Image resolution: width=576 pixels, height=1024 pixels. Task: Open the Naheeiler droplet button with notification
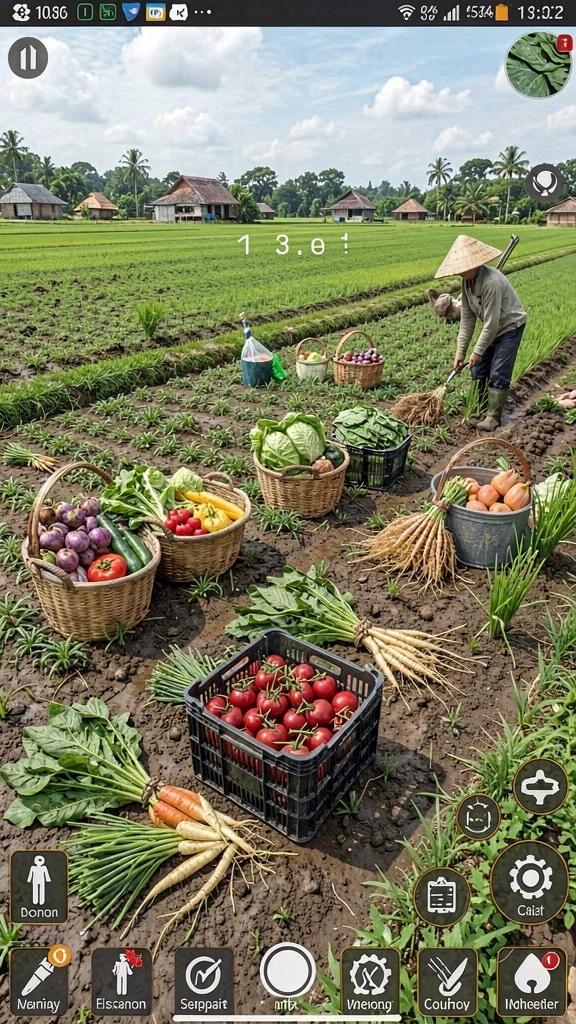tap(532, 981)
